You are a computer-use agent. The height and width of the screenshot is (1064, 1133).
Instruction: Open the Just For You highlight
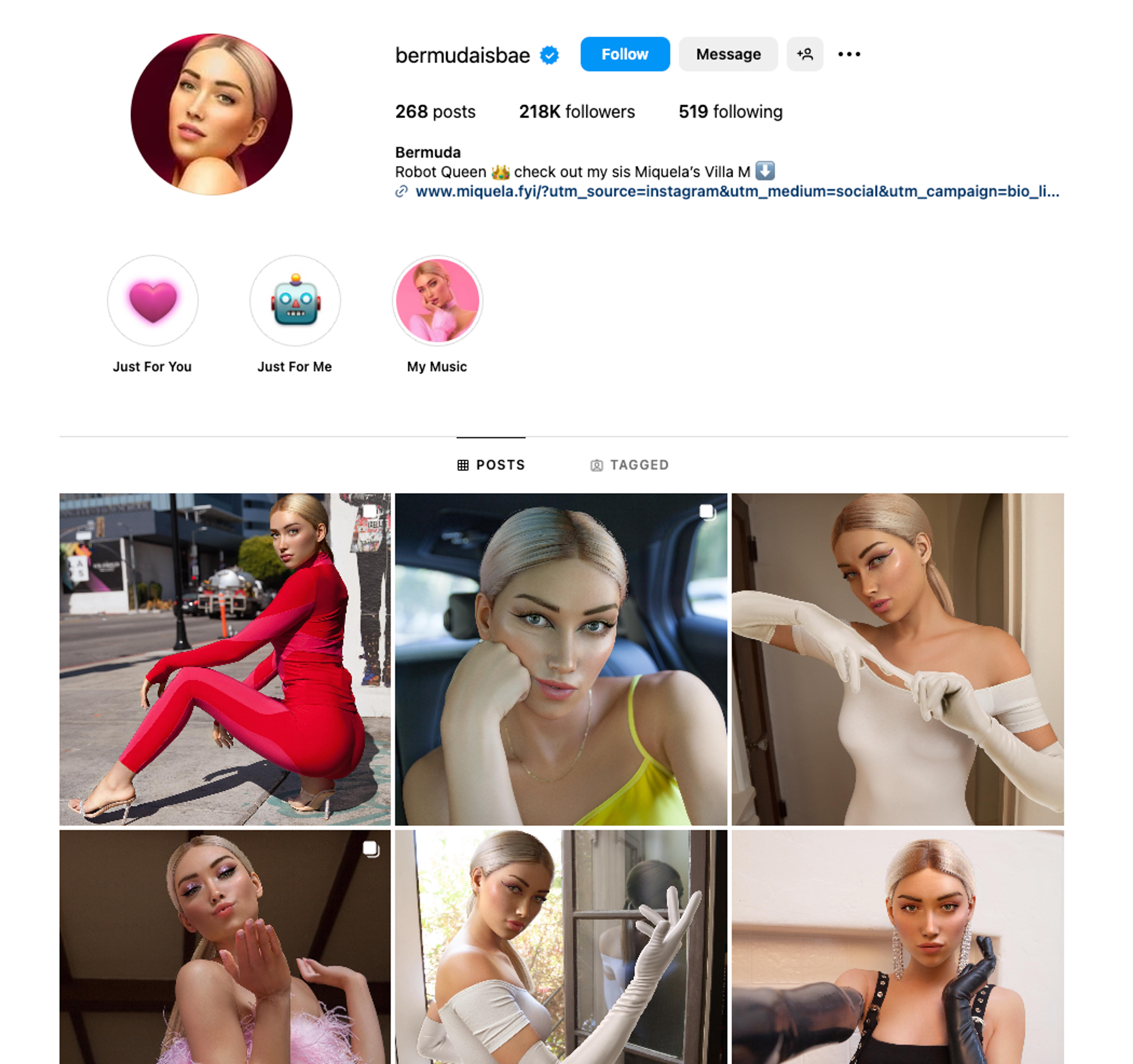tap(153, 301)
